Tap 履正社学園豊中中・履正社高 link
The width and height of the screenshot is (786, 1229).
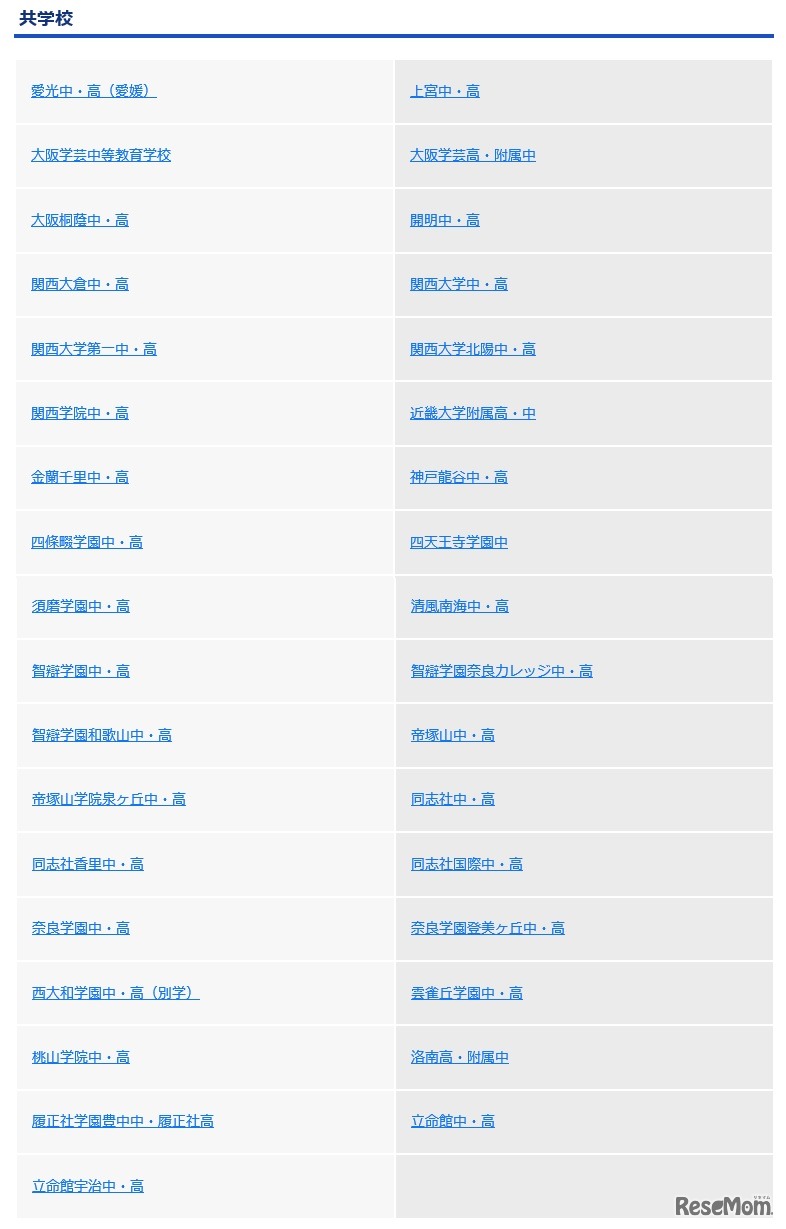[x=122, y=1121]
